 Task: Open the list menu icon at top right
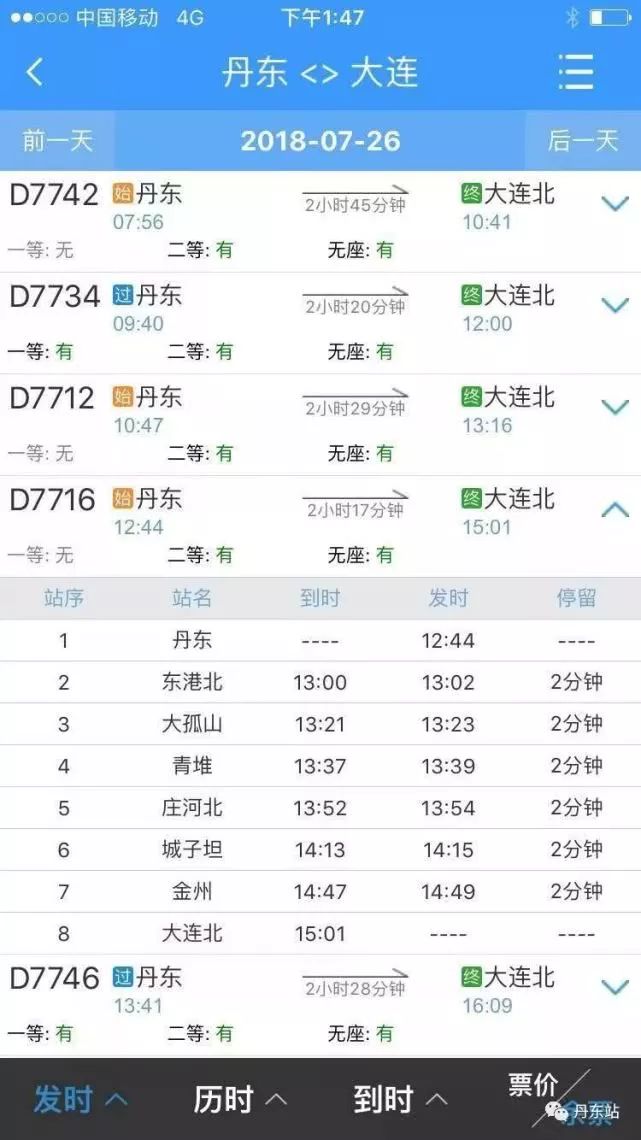pyautogui.click(x=576, y=72)
